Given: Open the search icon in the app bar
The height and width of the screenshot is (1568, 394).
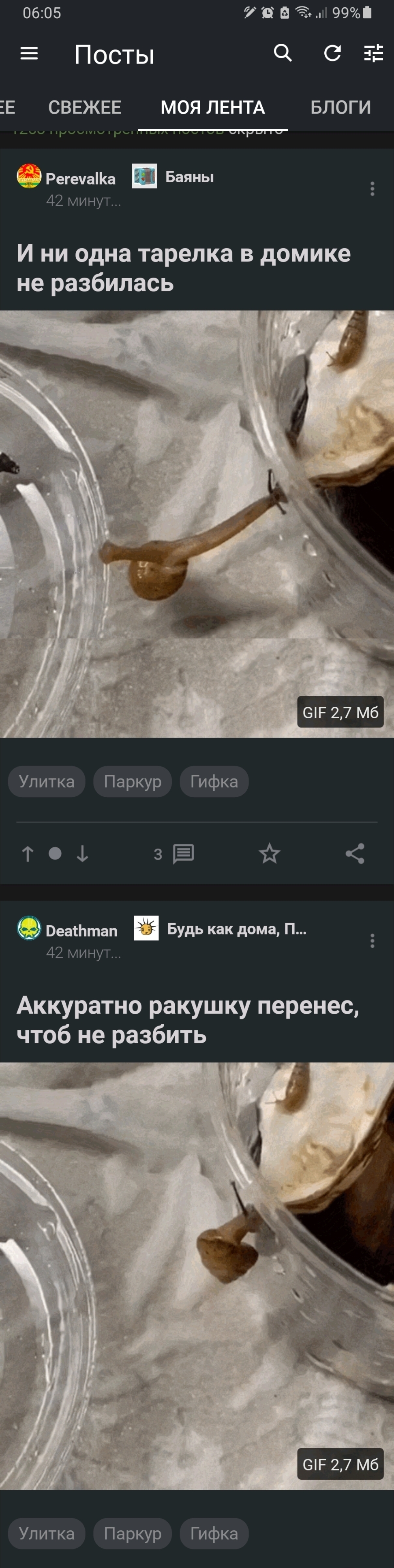Looking at the screenshot, I should click(283, 53).
